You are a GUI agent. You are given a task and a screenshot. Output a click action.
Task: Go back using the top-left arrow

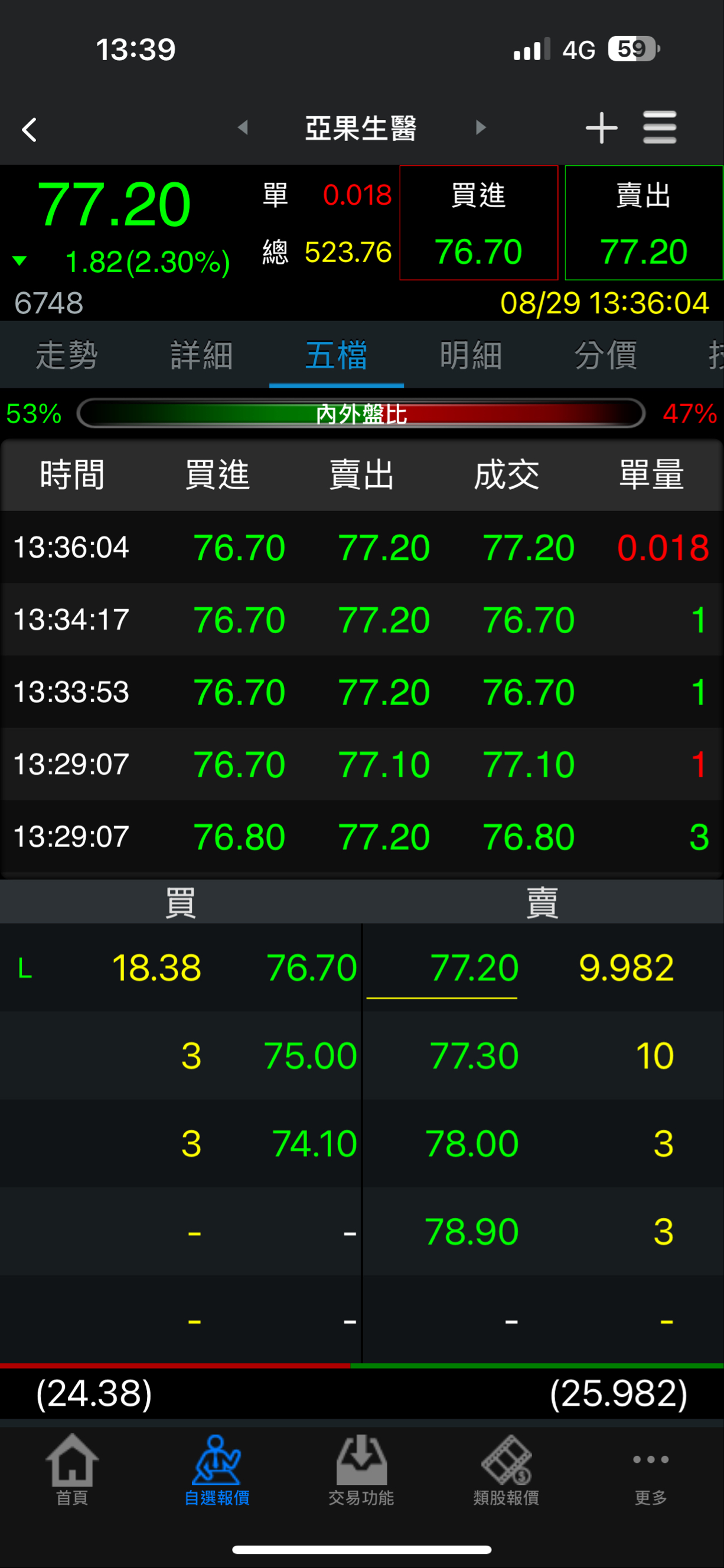(x=29, y=130)
